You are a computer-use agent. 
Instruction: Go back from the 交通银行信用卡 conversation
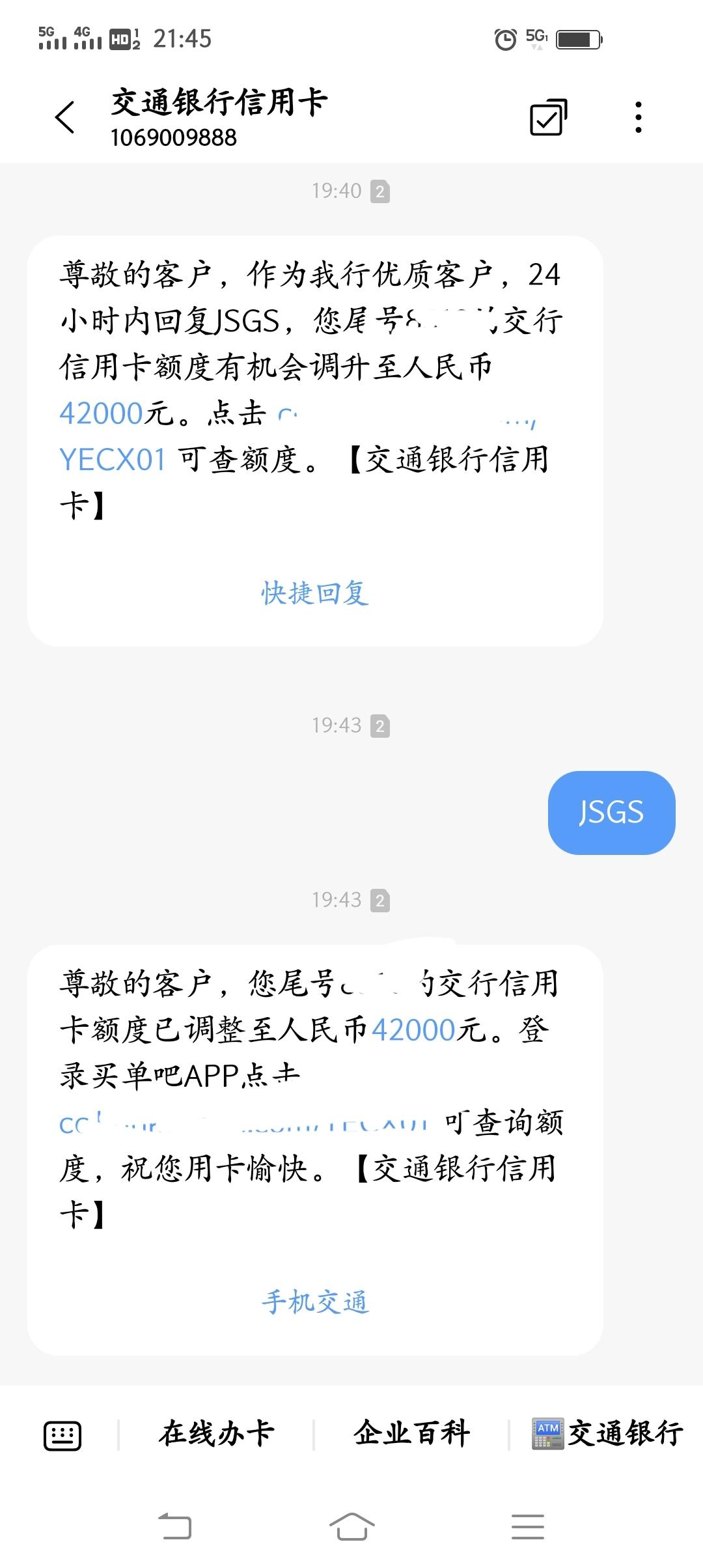[65, 118]
